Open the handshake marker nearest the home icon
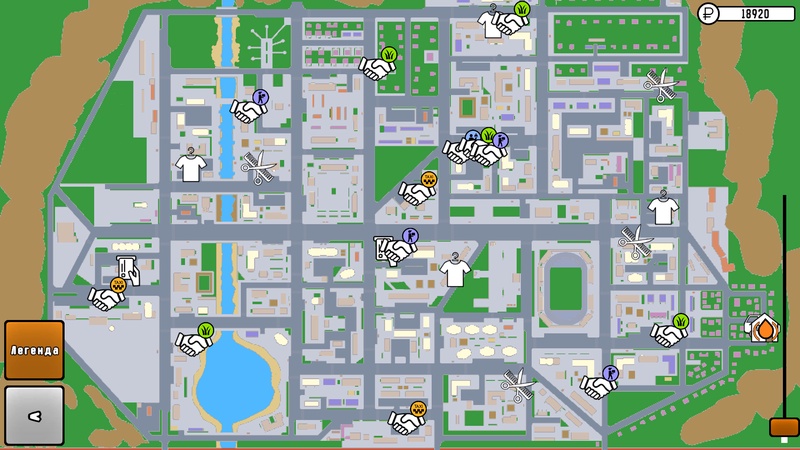This screenshot has height=450, width=800. (670, 333)
